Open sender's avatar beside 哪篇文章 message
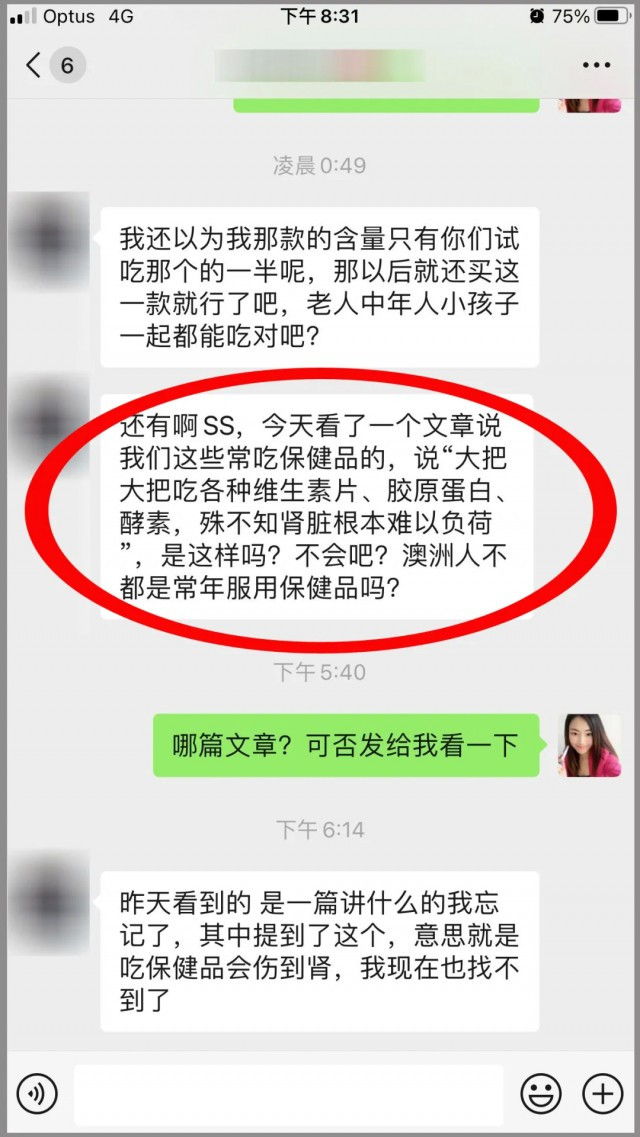 tap(590, 746)
